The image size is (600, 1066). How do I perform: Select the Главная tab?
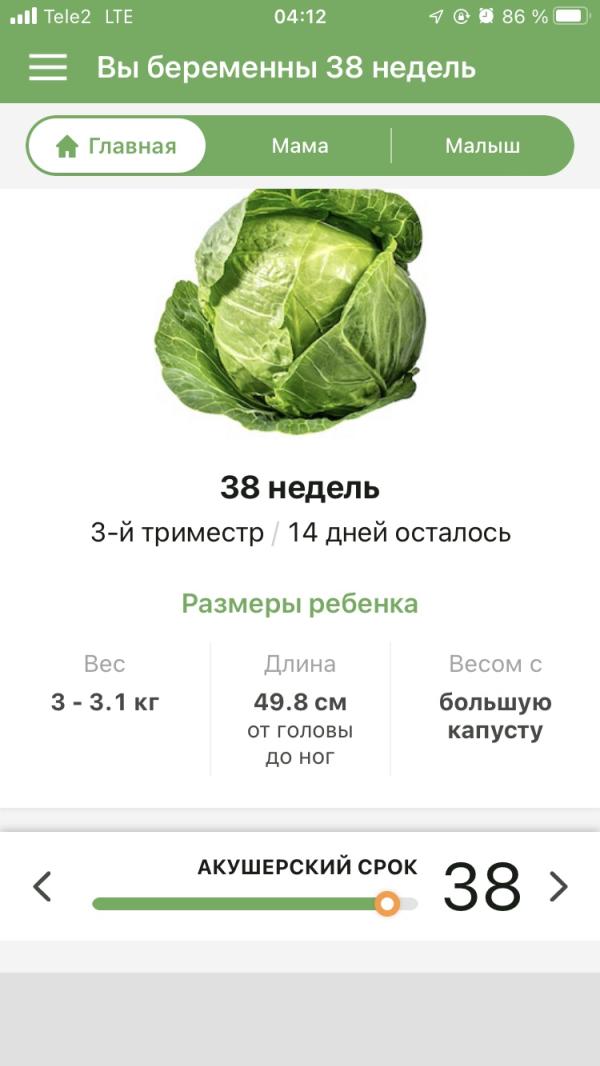[117, 146]
